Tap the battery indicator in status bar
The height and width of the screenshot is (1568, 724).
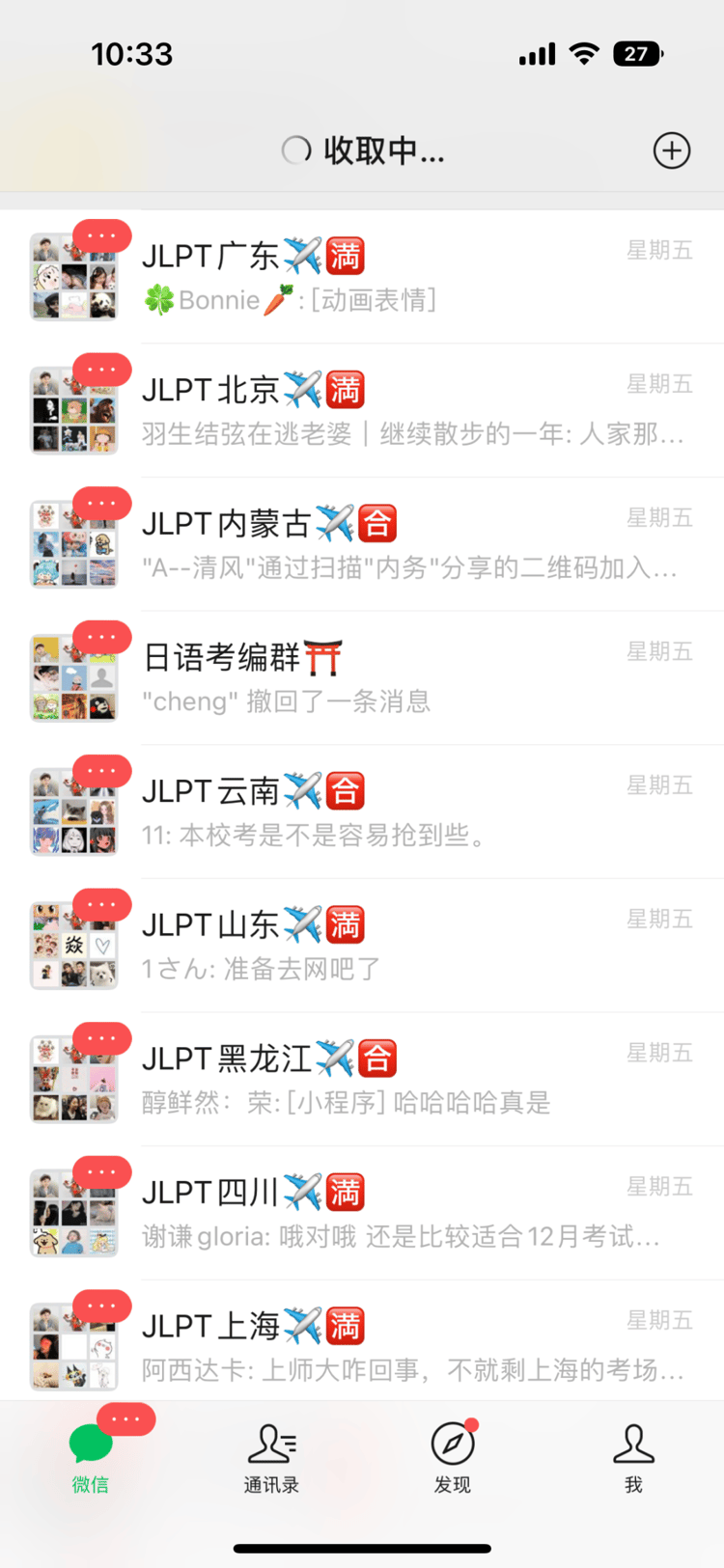pos(637,55)
